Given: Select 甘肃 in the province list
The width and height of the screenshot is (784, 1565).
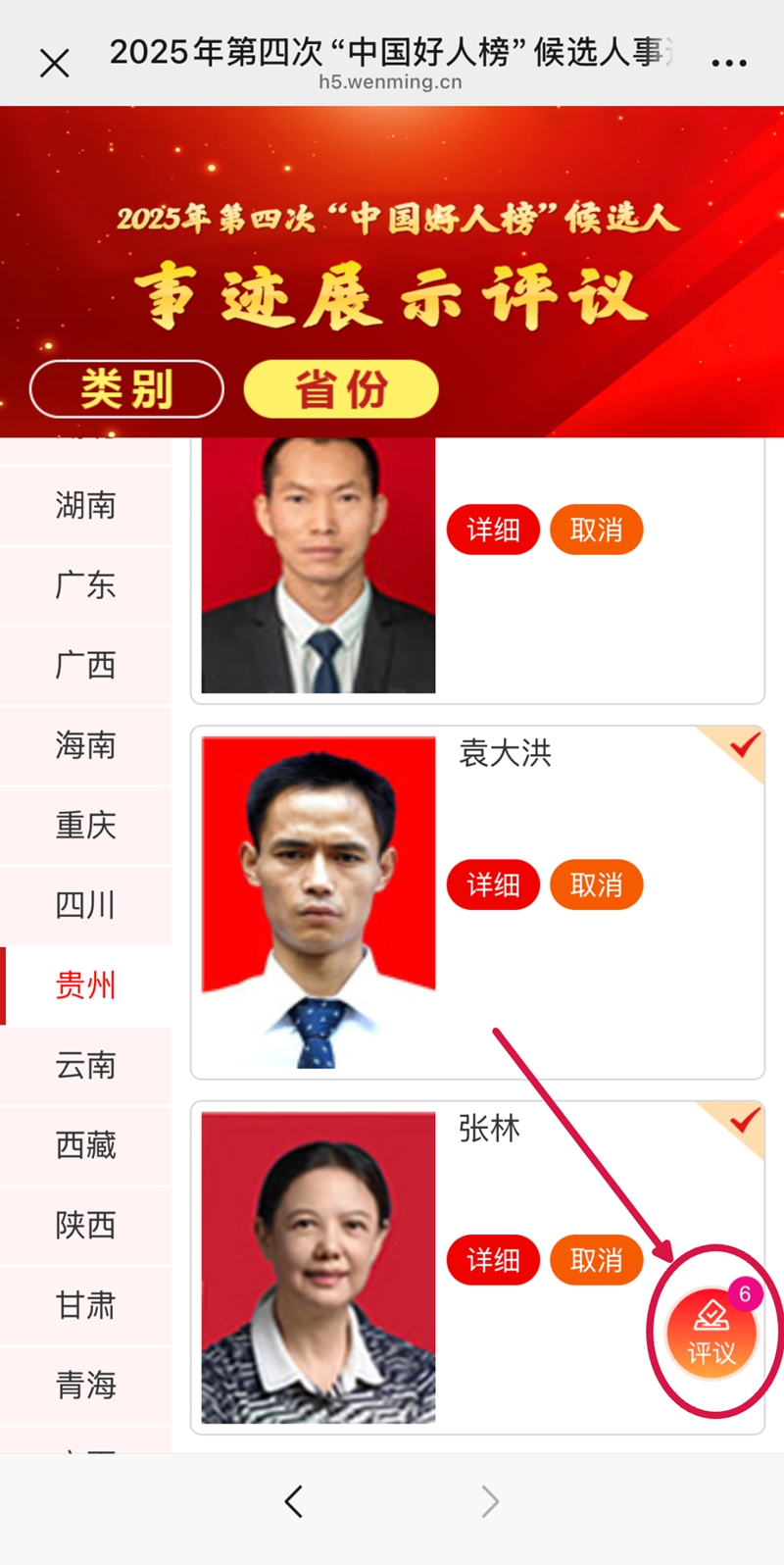Looking at the screenshot, I should tap(86, 1305).
